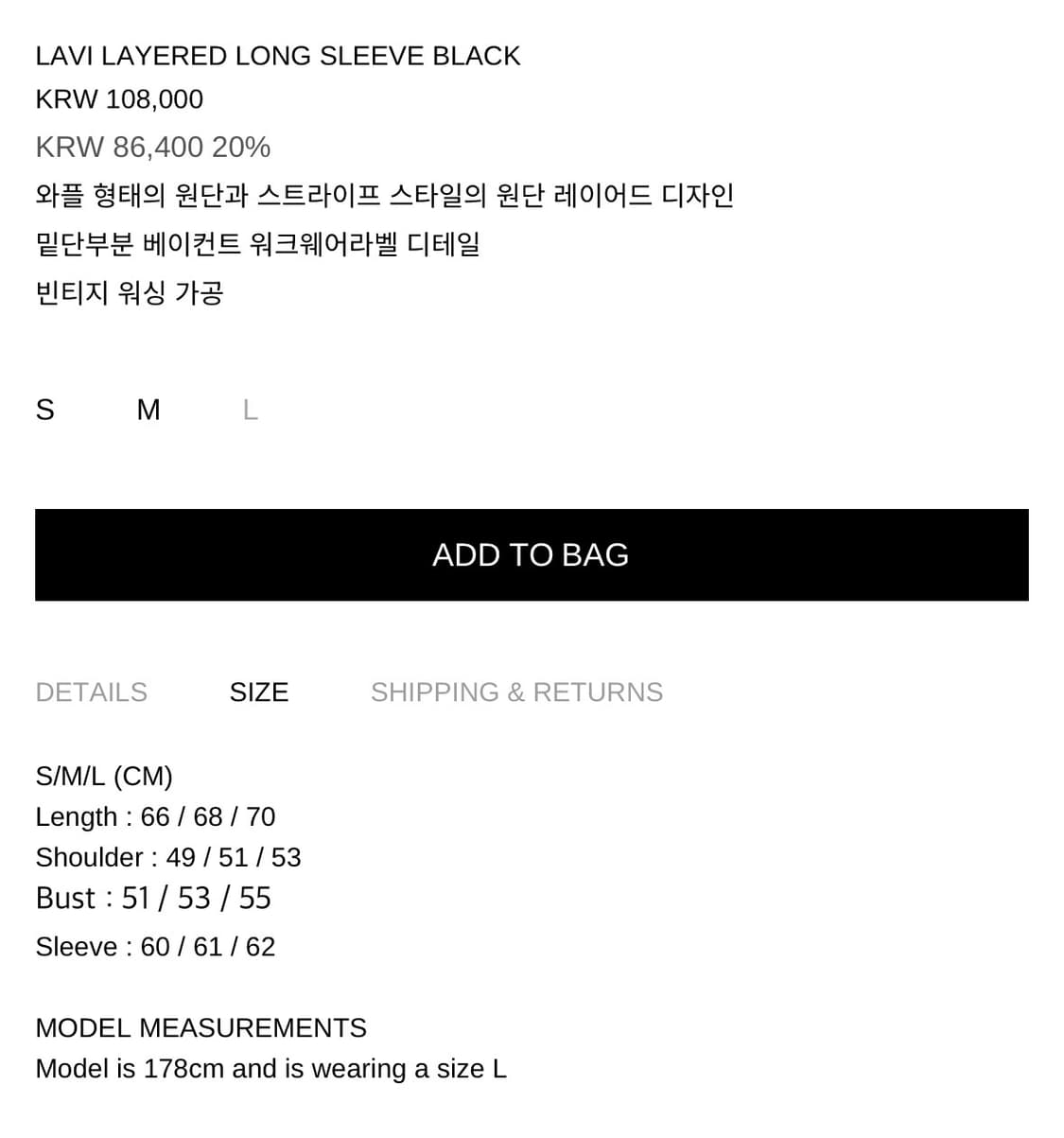Open the SIZE tab

(x=258, y=692)
